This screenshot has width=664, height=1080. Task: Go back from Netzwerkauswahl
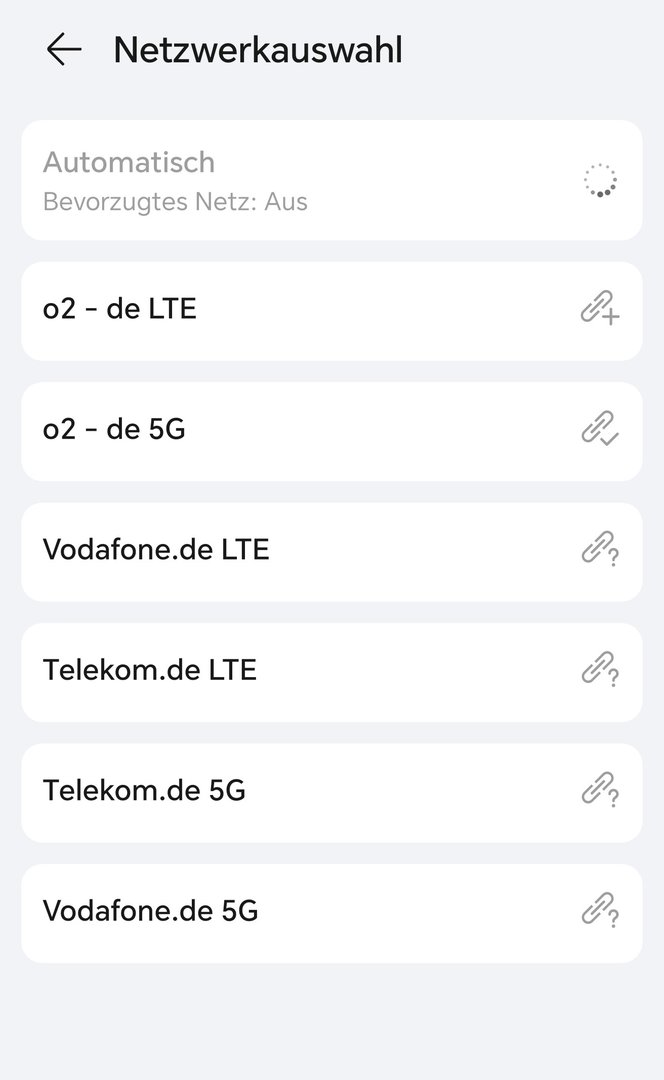(x=64, y=50)
